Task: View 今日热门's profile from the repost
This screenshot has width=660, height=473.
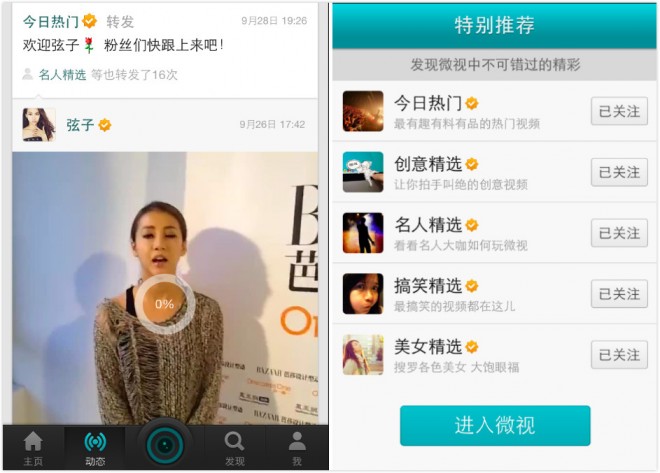Action: 50,21
